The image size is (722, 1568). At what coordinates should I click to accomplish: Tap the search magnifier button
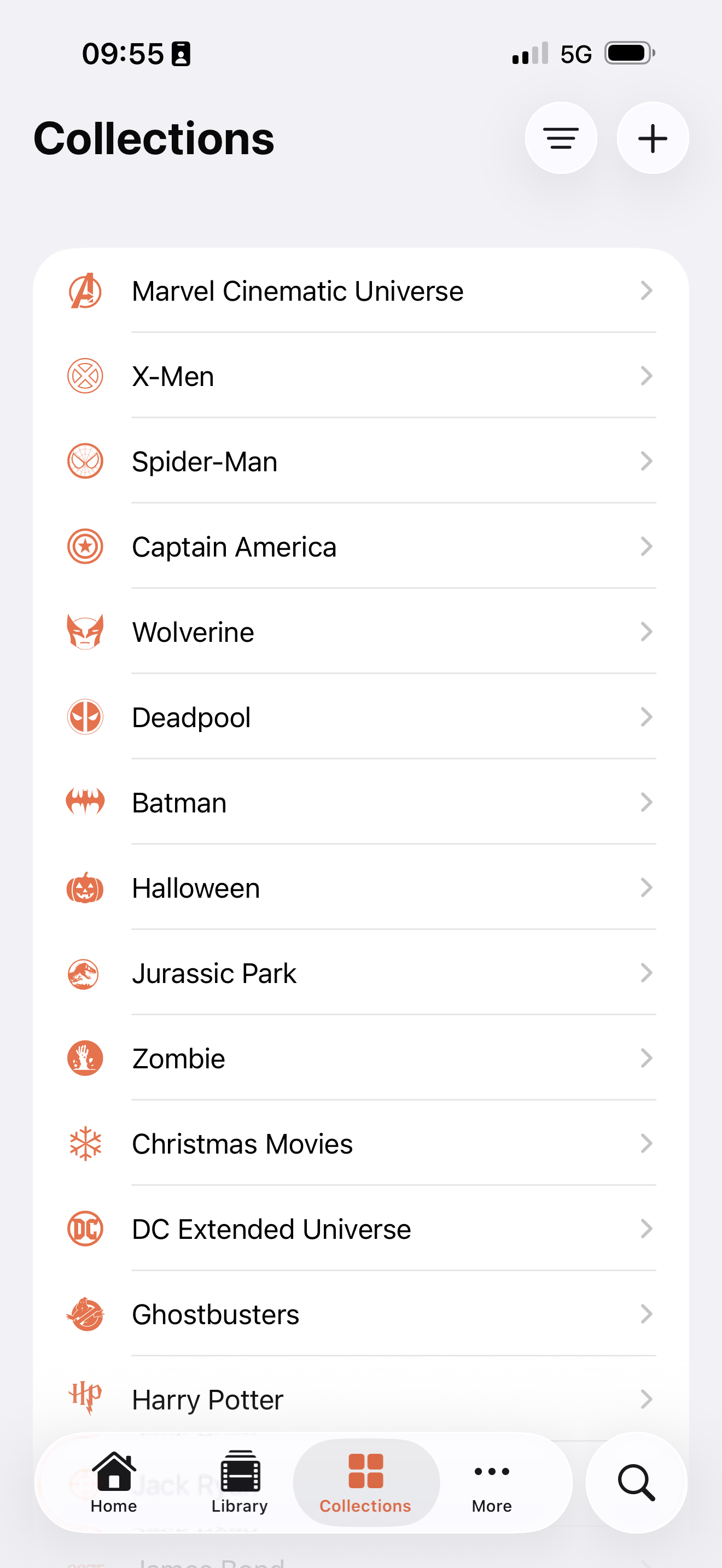coord(637,1483)
